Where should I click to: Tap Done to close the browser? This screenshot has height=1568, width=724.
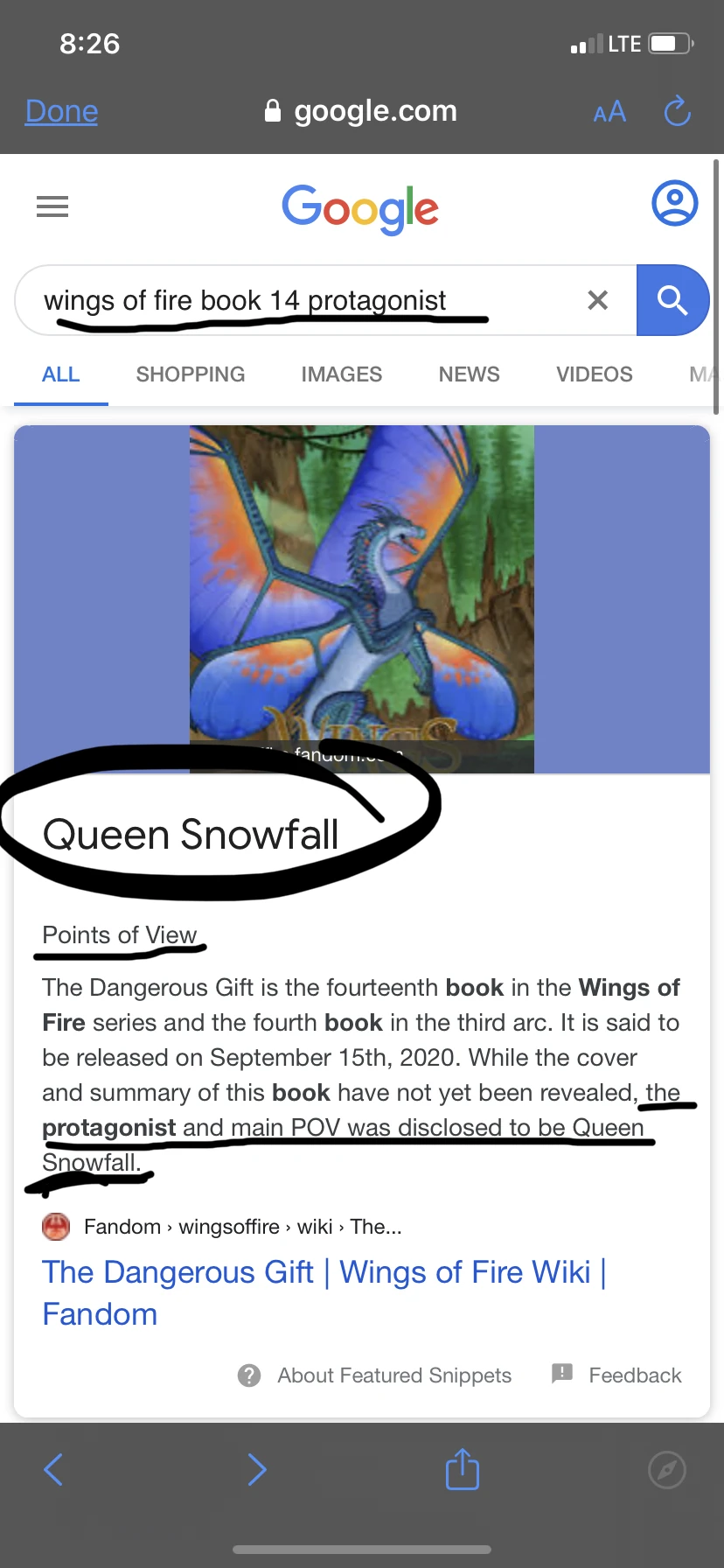click(61, 111)
